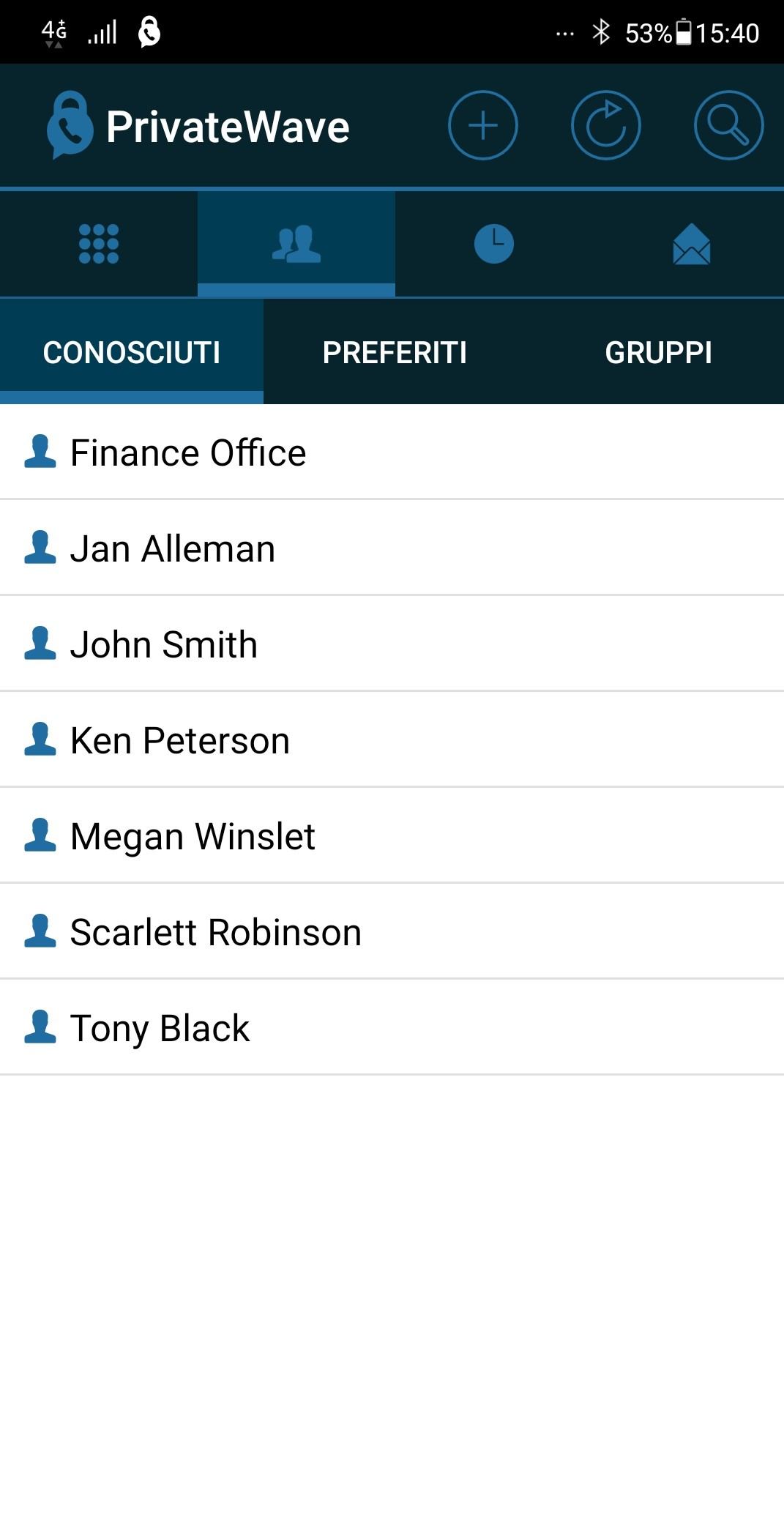Open the call history clock tab
Viewport: 784px width, 1531px height.
tap(494, 244)
